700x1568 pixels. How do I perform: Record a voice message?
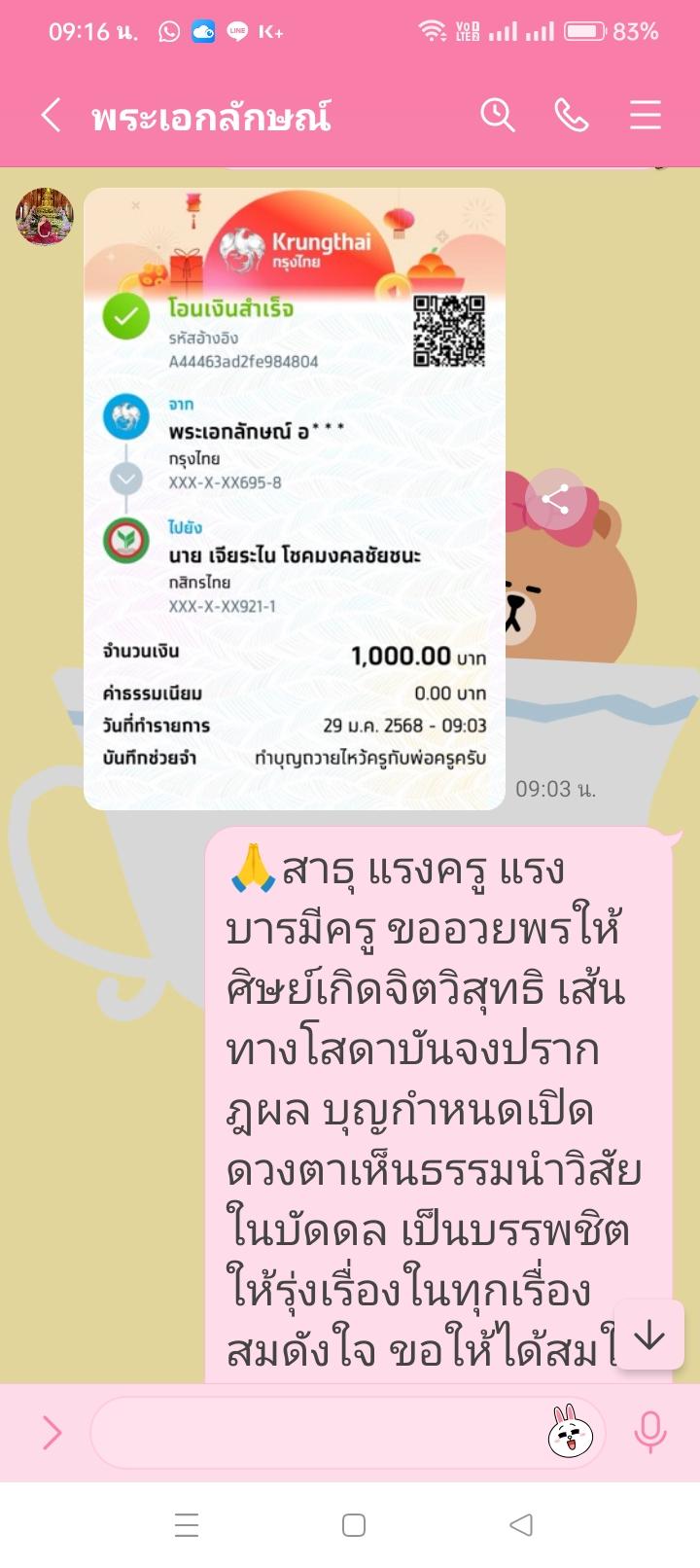[x=649, y=1432]
